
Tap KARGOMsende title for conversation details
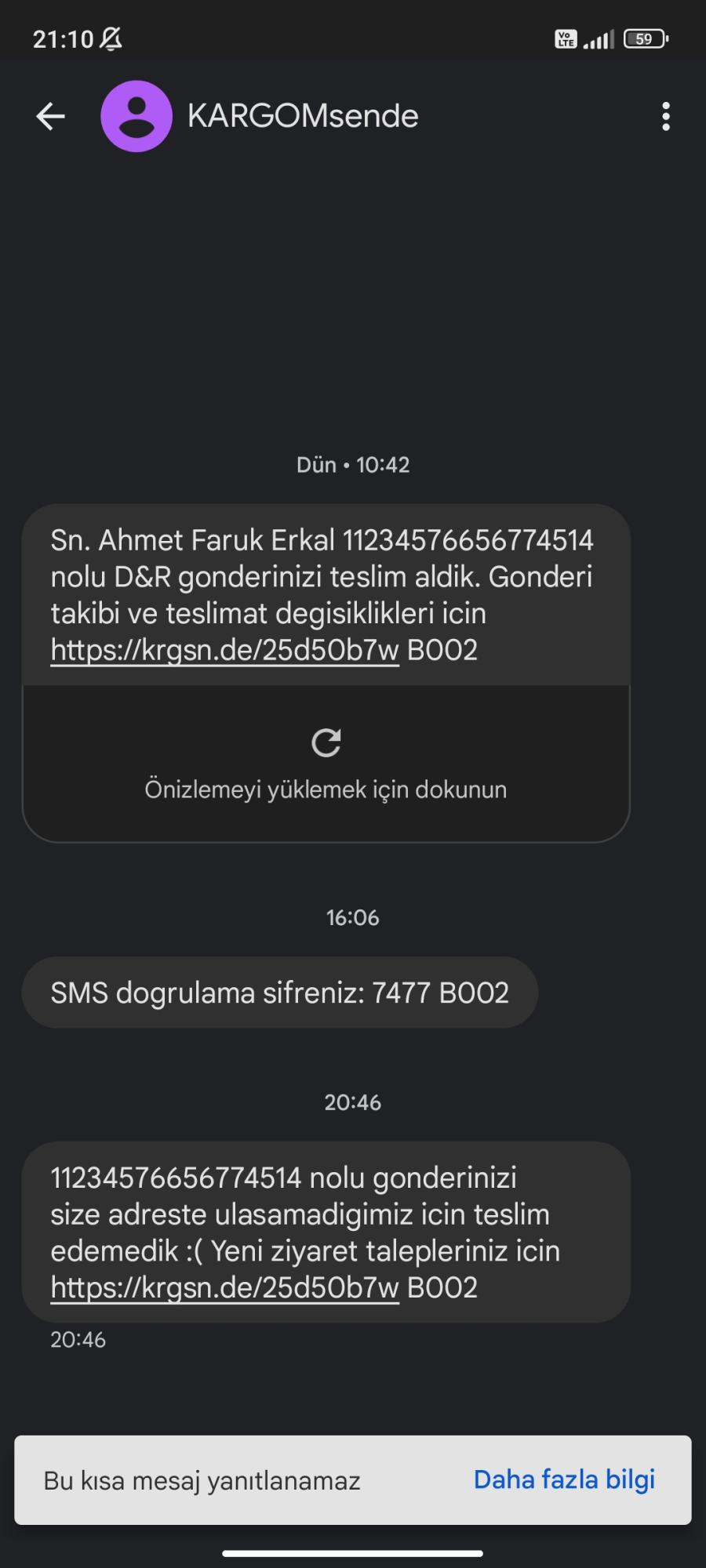[x=303, y=116]
